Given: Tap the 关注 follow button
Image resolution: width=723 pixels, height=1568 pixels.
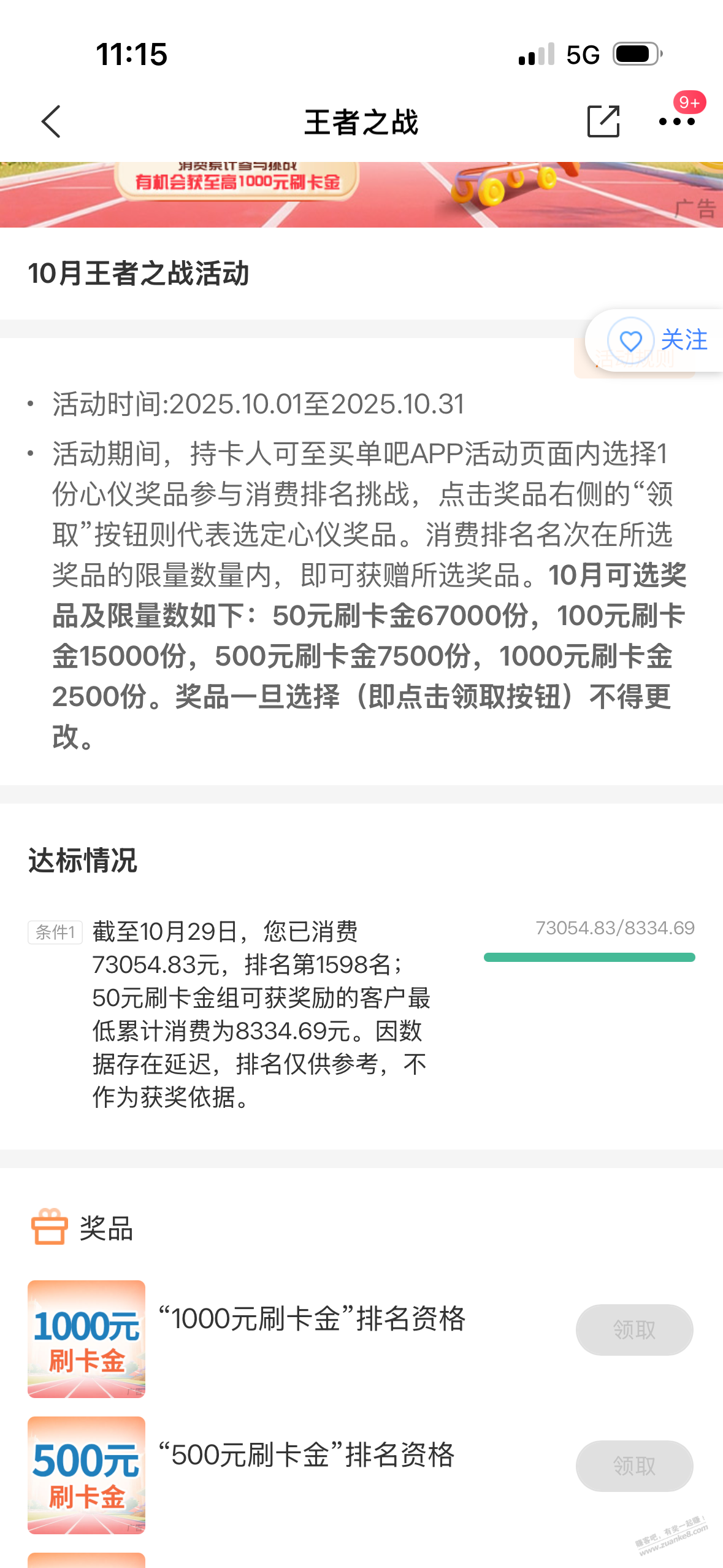Looking at the screenshot, I should pos(657,340).
